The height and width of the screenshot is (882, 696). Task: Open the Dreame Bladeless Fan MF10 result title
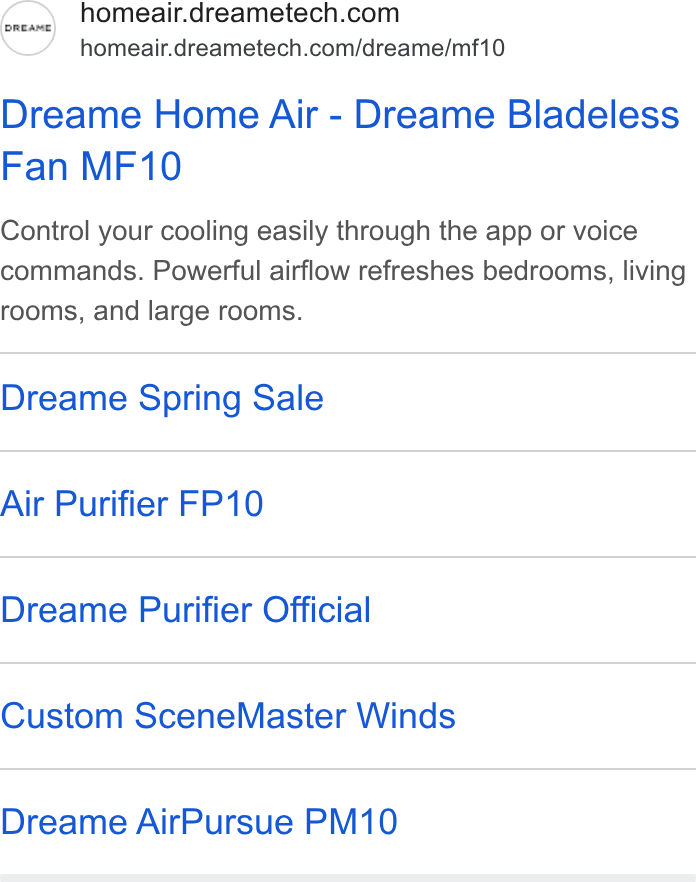pos(340,140)
